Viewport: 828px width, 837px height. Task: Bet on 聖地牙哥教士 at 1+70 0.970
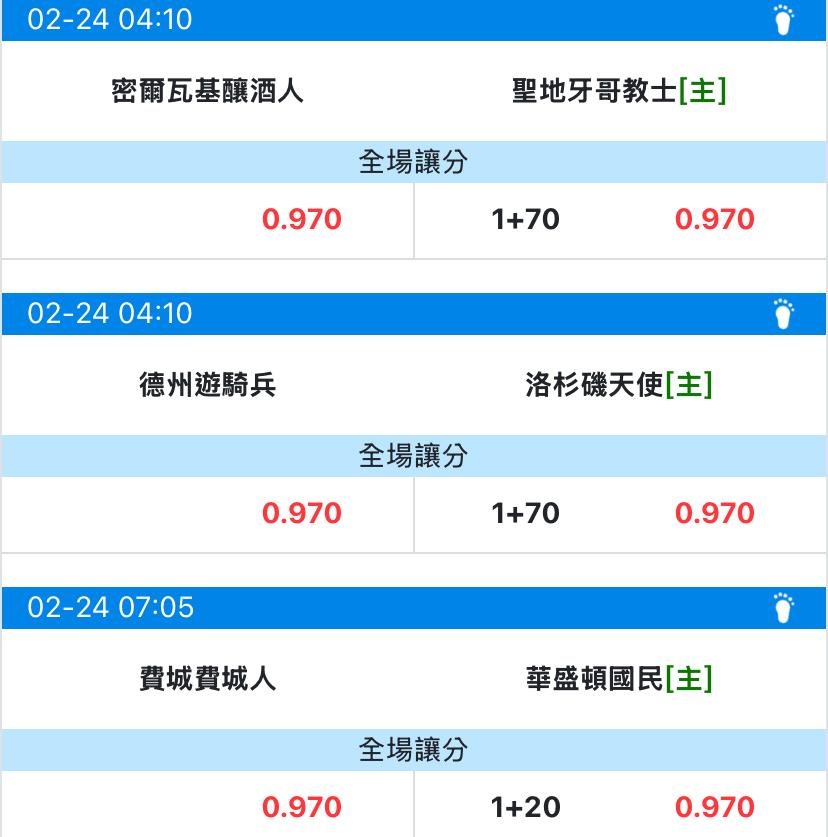(620, 220)
